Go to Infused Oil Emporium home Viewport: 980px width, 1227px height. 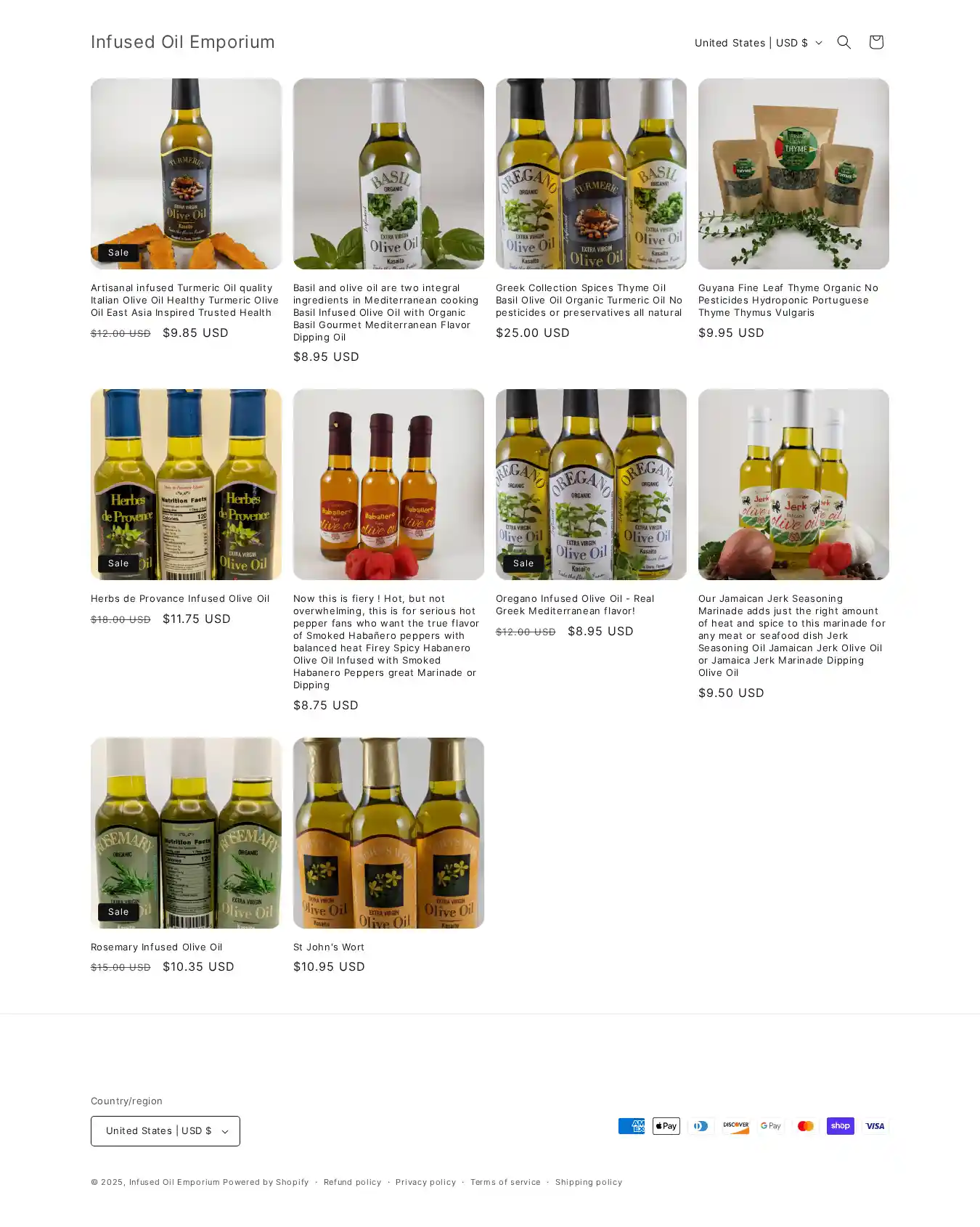pyautogui.click(x=182, y=42)
